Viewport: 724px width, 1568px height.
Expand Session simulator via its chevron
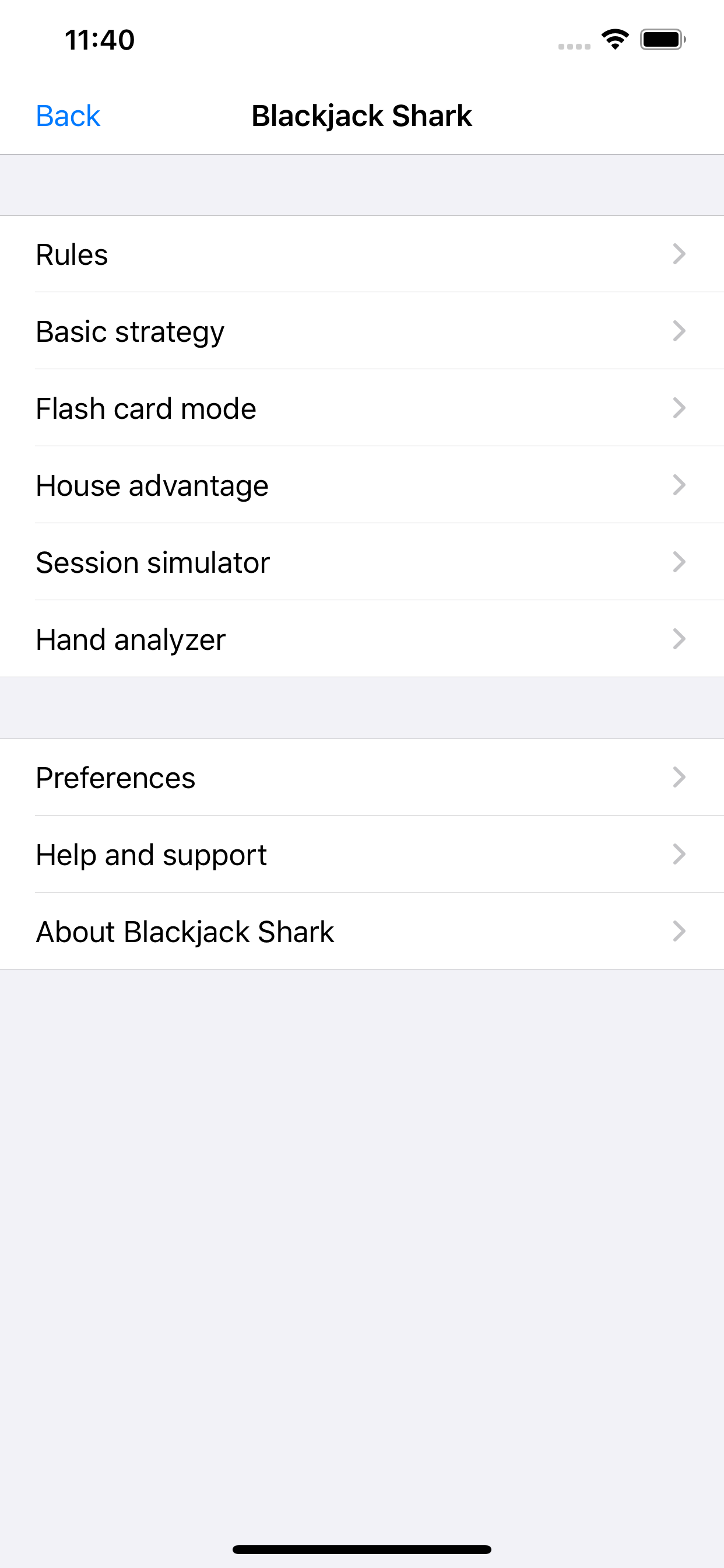(680, 562)
